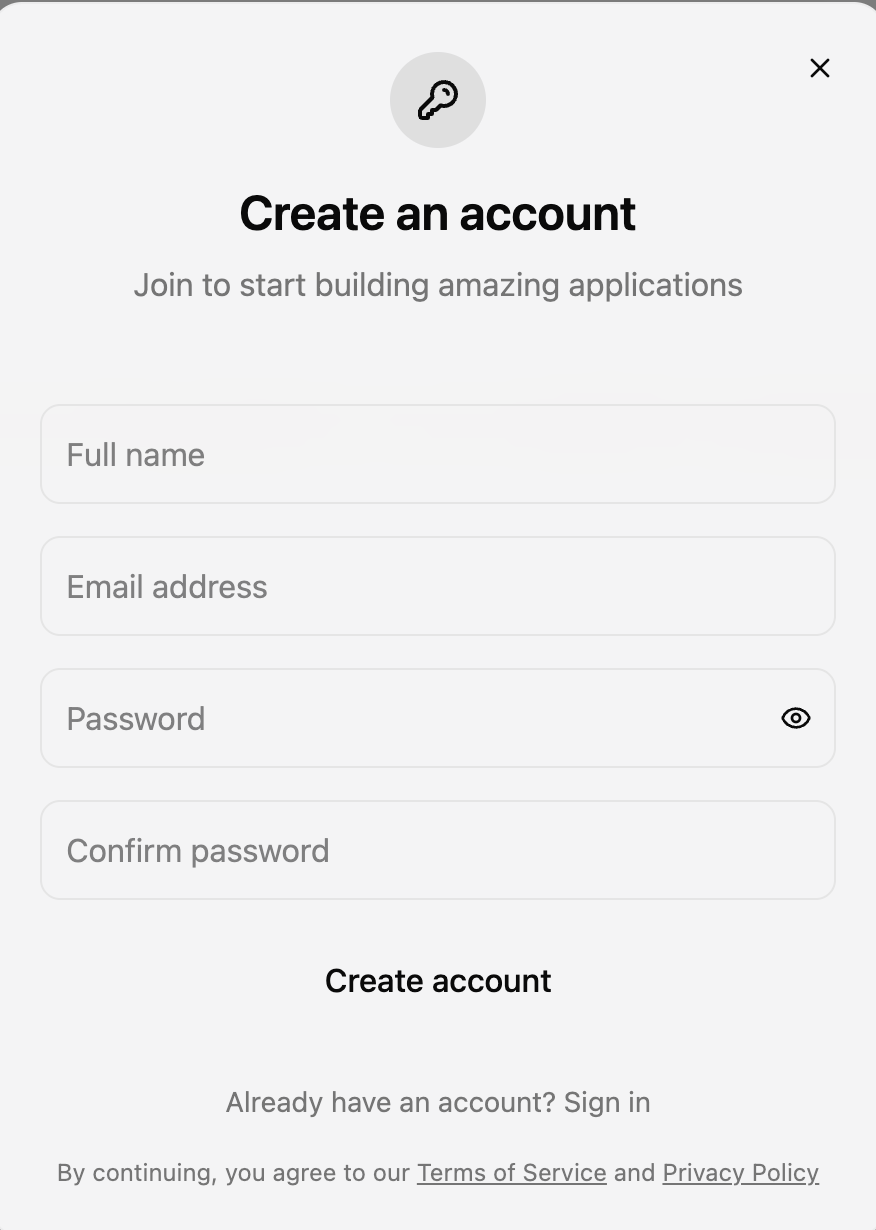Screen dimensions: 876x1230
Task: Click the Confirm password field
Action: tap(437, 850)
